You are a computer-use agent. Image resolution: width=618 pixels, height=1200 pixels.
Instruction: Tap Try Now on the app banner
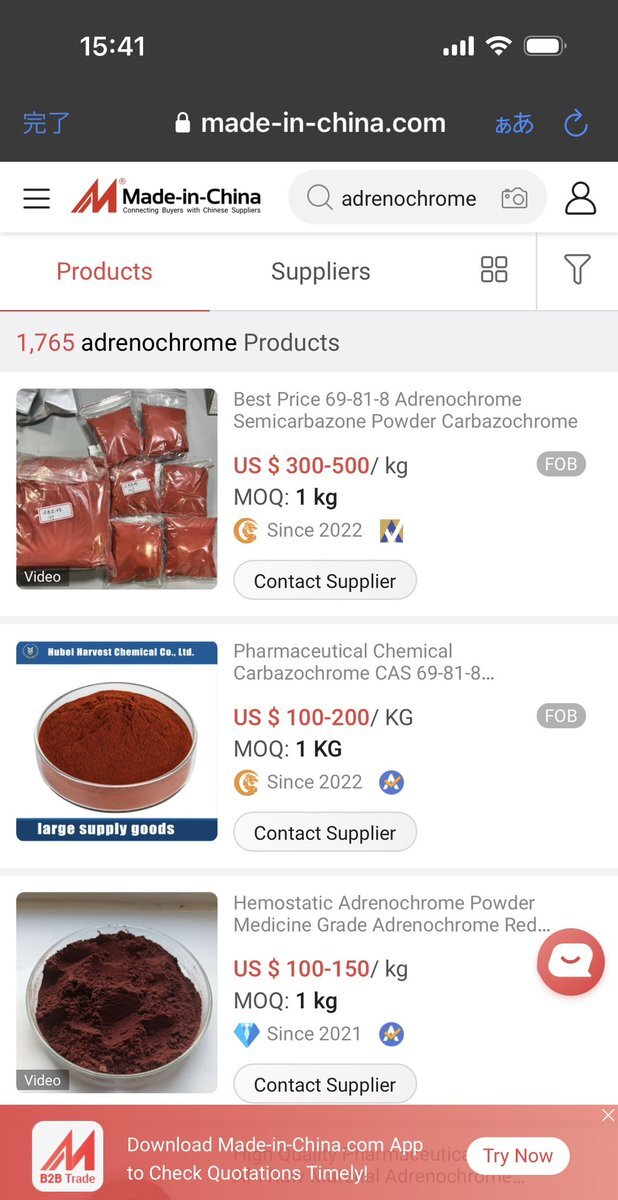pyautogui.click(x=517, y=1156)
